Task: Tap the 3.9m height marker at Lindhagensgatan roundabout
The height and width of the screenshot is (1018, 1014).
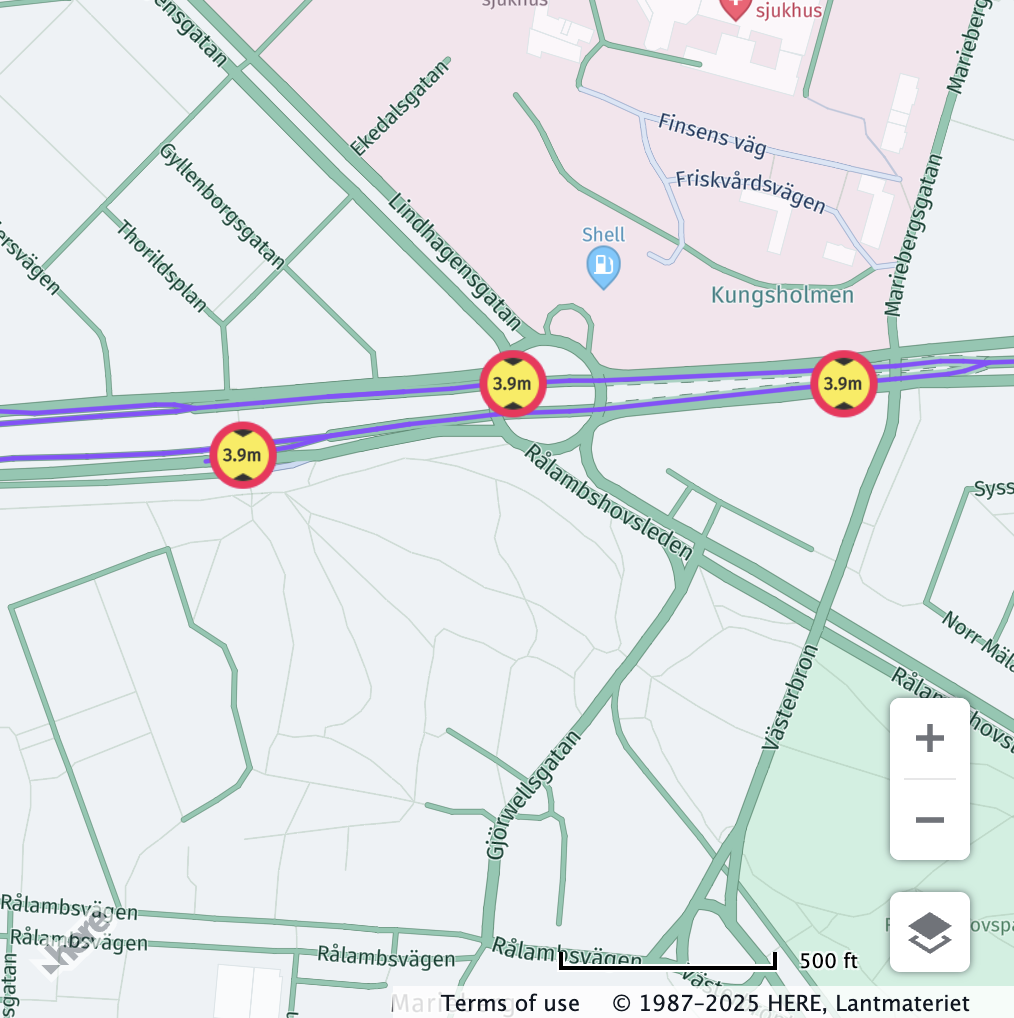Action: [513, 384]
